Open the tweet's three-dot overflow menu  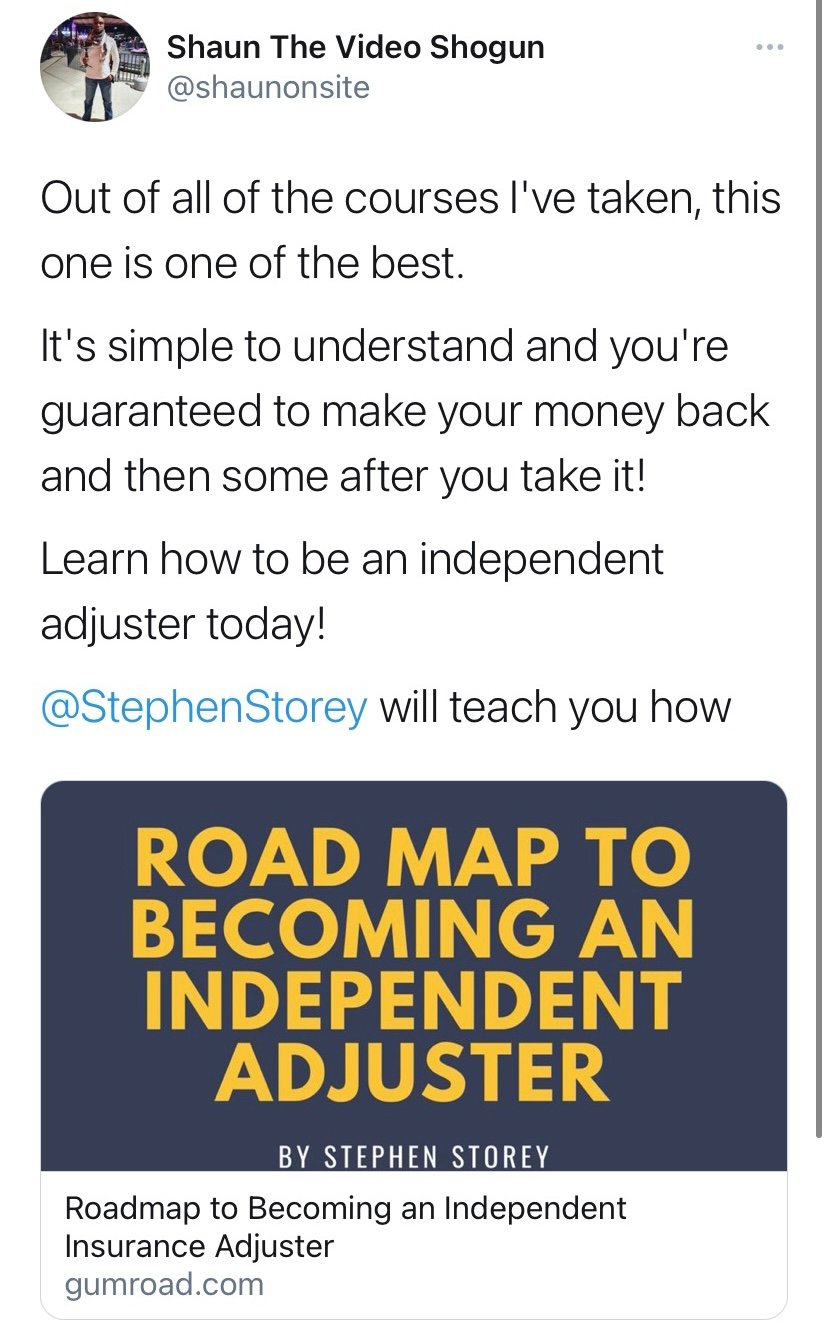pos(768,47)
